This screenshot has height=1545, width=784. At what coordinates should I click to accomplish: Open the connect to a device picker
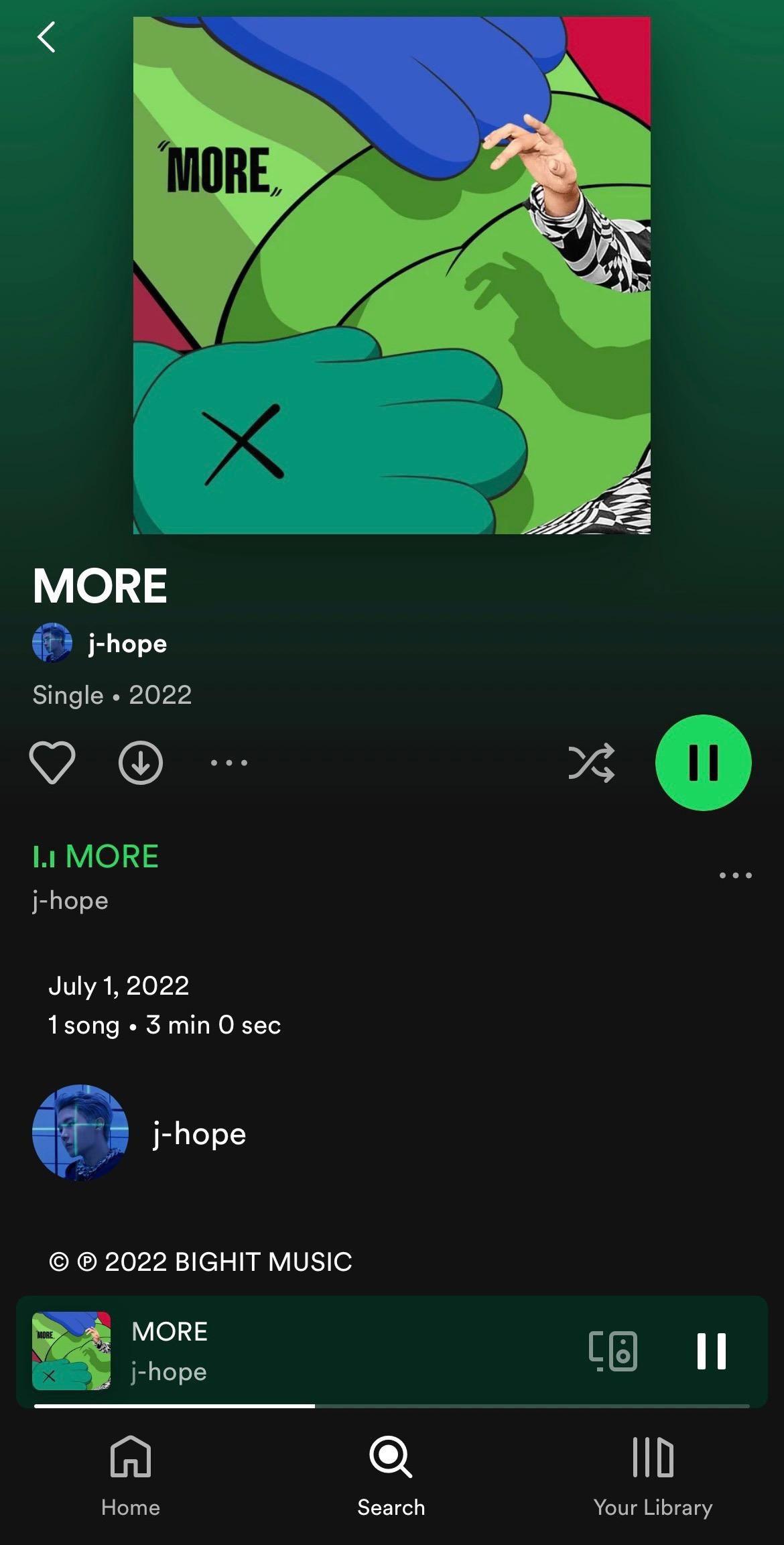pos(612,1350)
